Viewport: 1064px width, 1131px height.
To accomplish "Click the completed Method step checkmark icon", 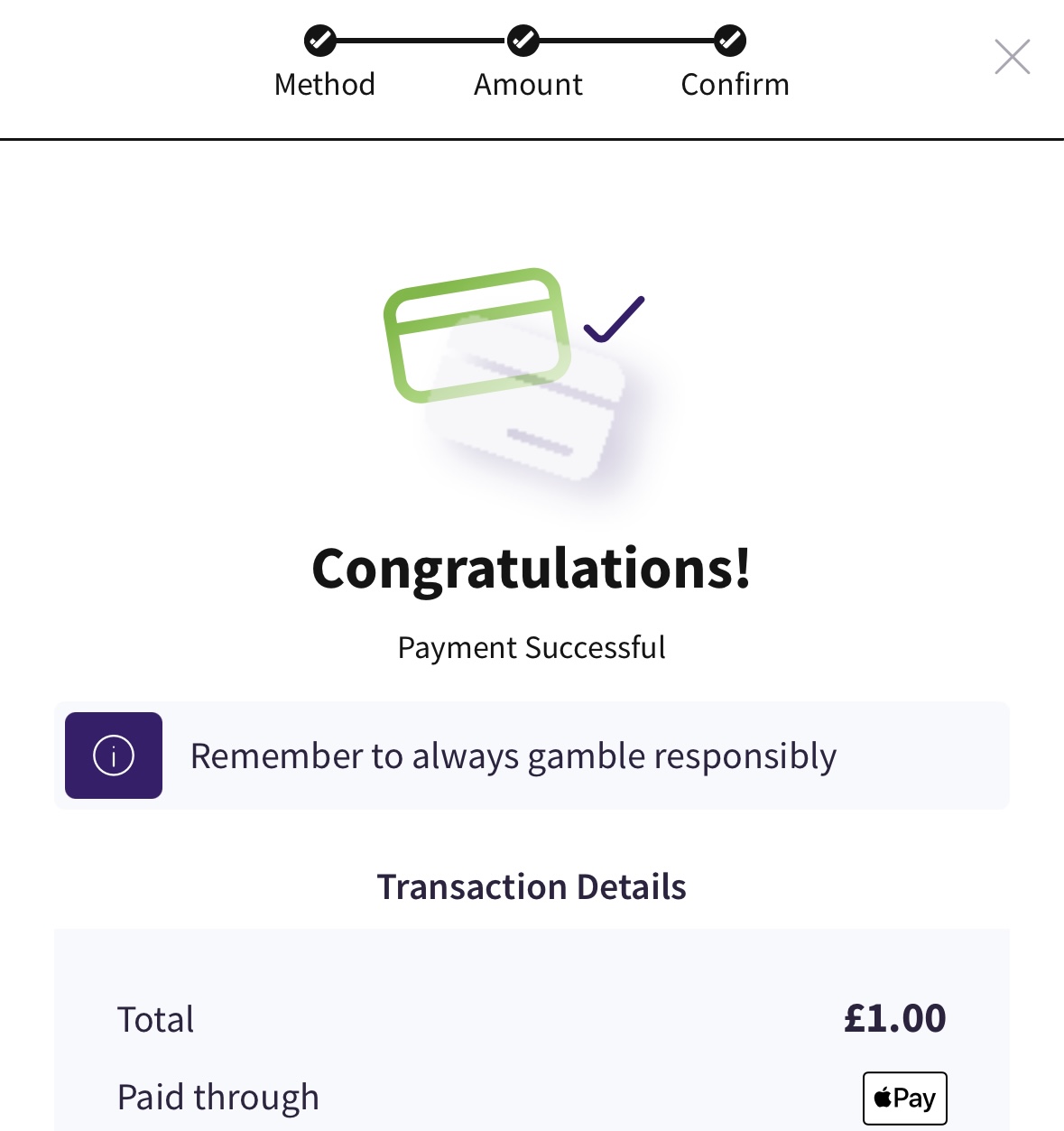I will tap(321, 39).
